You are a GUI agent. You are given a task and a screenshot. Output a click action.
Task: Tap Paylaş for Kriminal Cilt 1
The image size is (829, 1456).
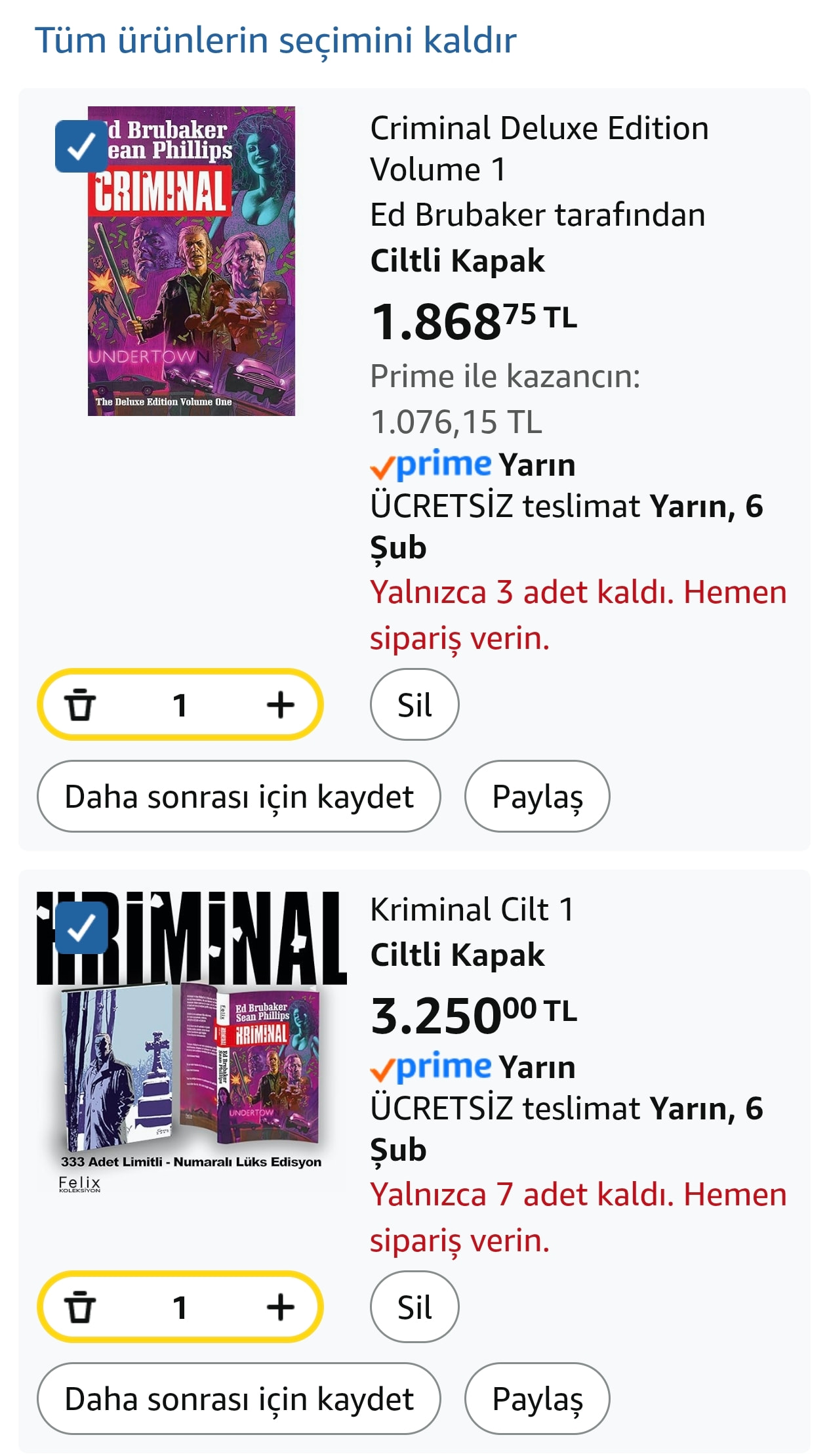coord(537,1399)
